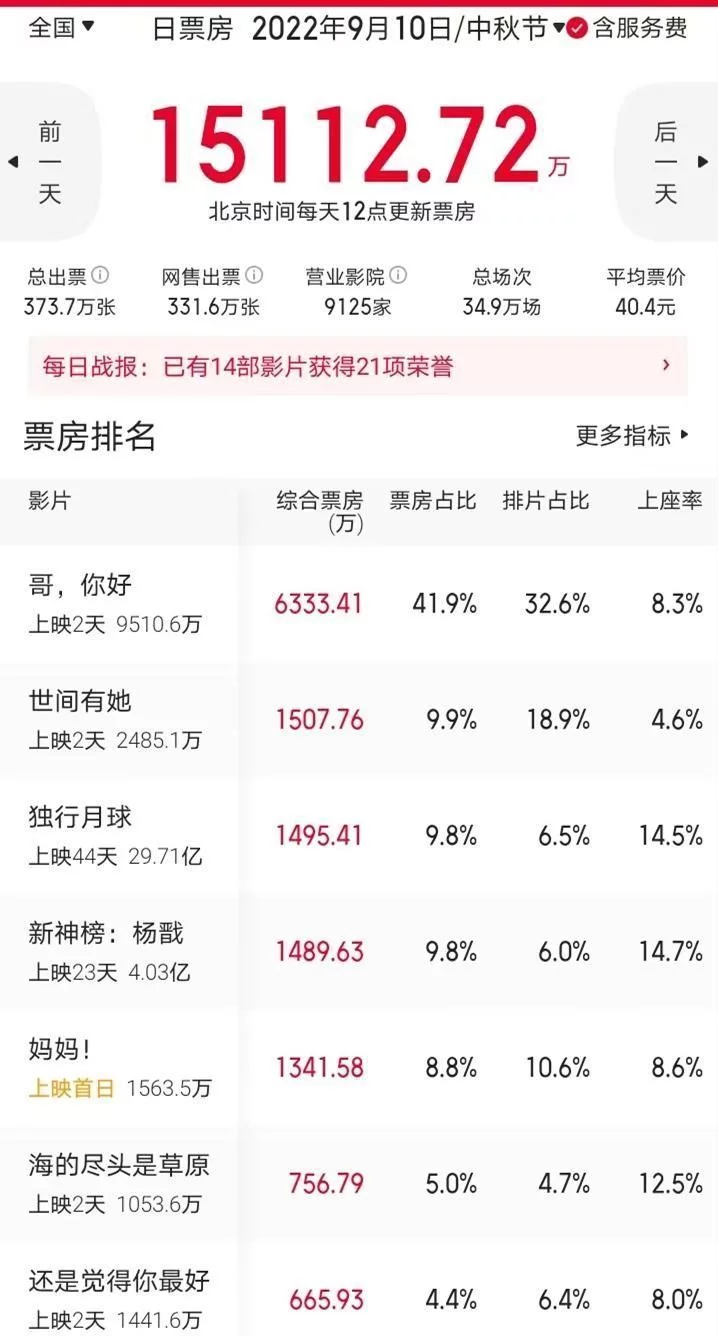Image resolution: width=718 pixels, height=1336 pixels.
Task: Open the 全国 region dropdown
Action: (x=62, y=27)
